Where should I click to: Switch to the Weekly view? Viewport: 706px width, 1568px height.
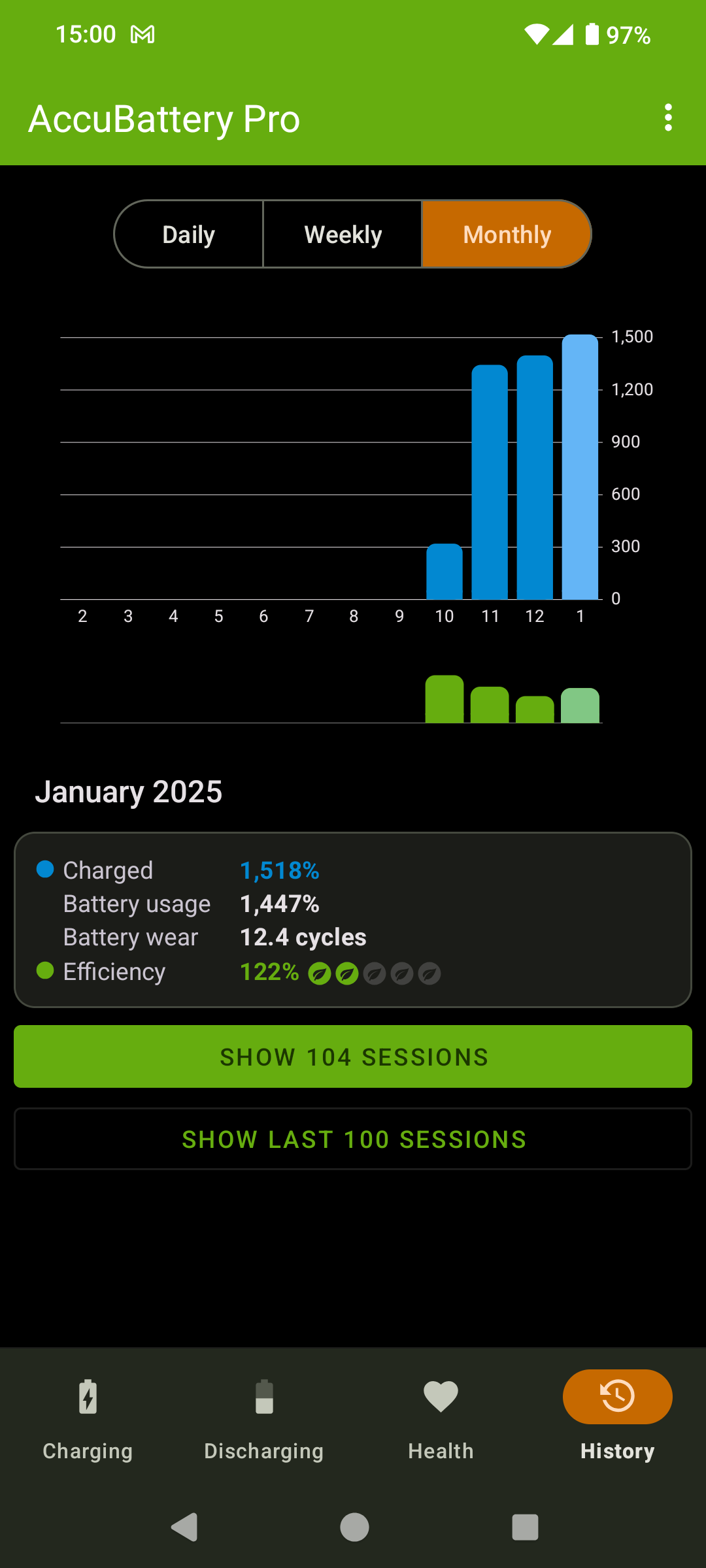pyautogui.click(x=343, y=235)
